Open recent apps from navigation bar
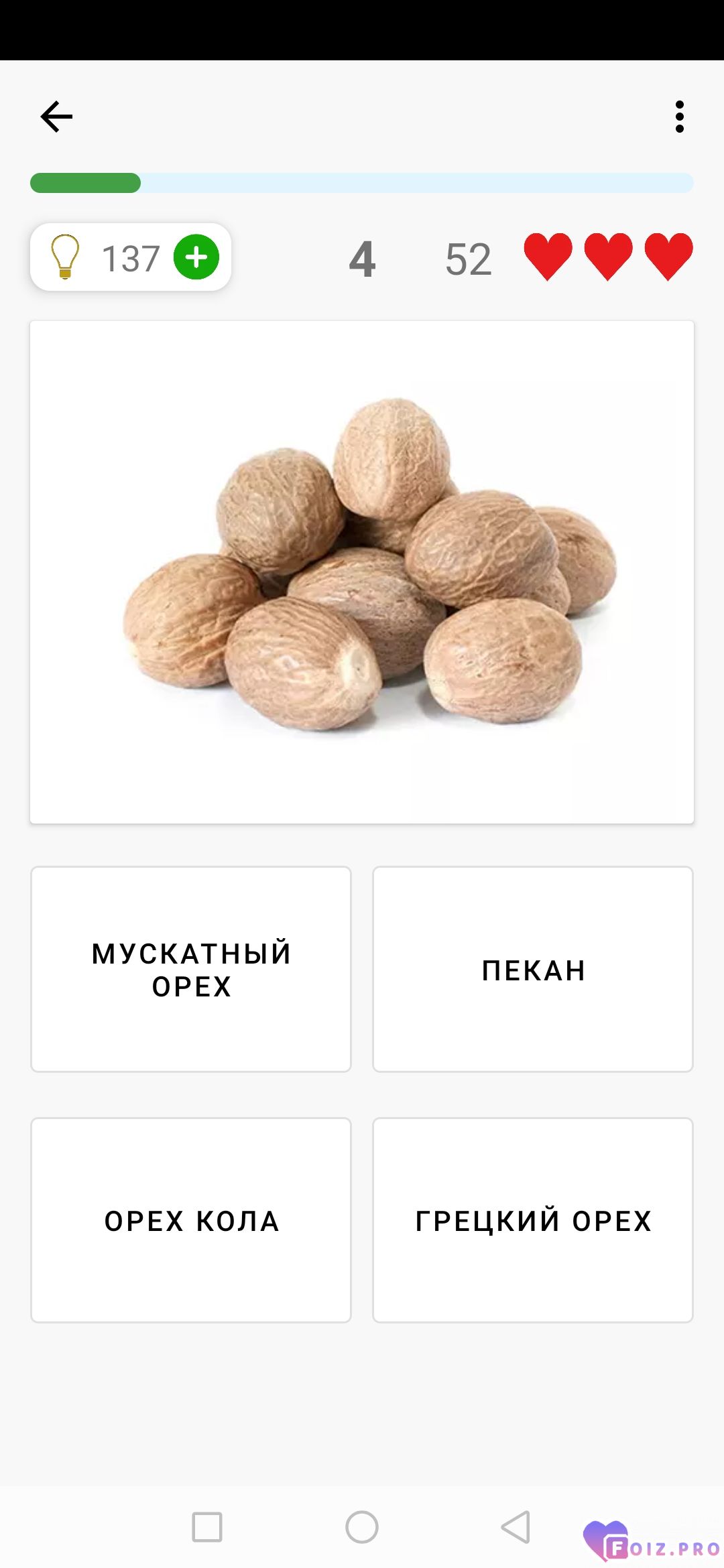This screenshot has width=724, height=1568. (207, 1527)
